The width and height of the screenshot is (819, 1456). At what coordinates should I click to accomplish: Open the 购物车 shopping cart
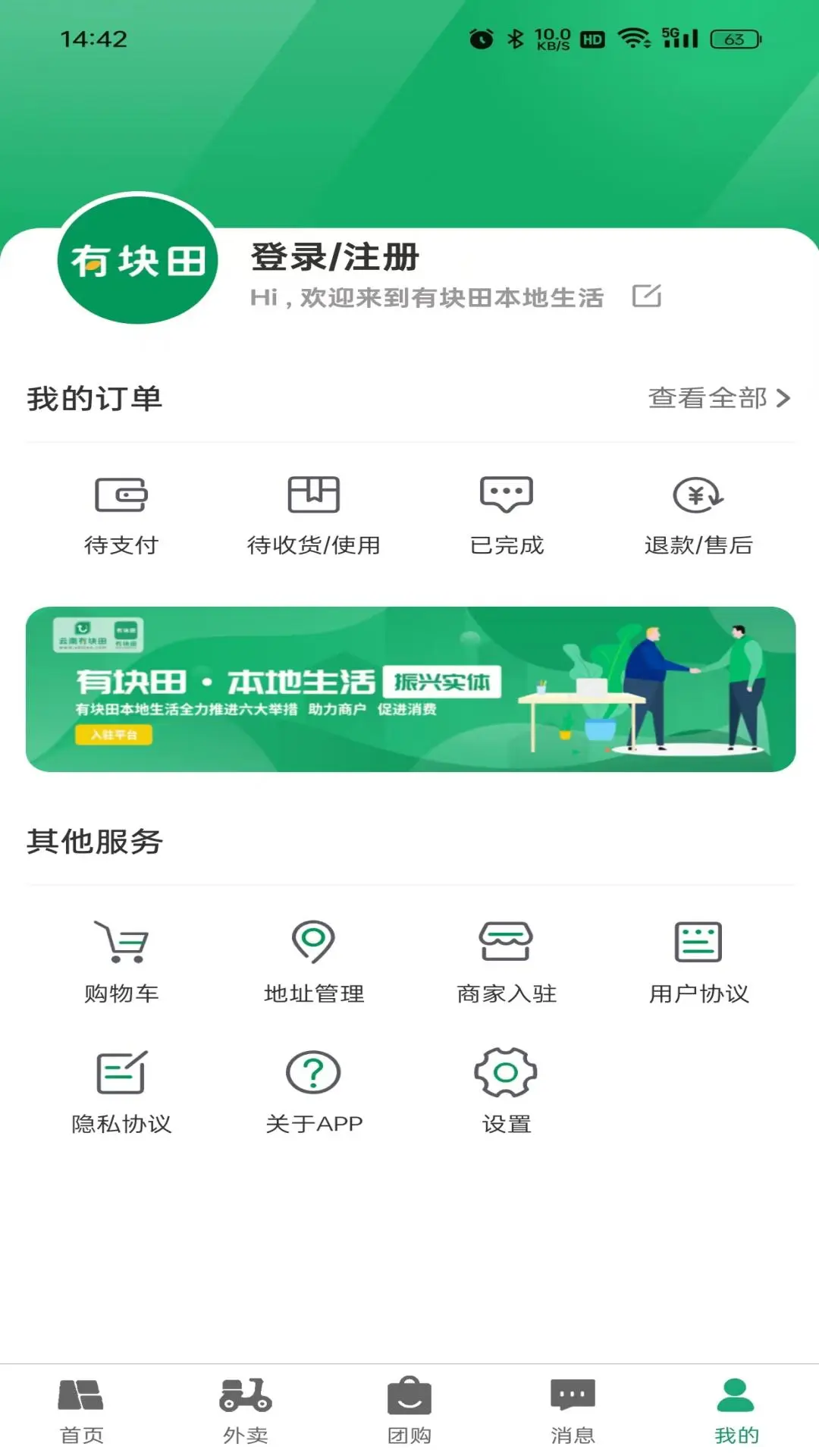122,959
